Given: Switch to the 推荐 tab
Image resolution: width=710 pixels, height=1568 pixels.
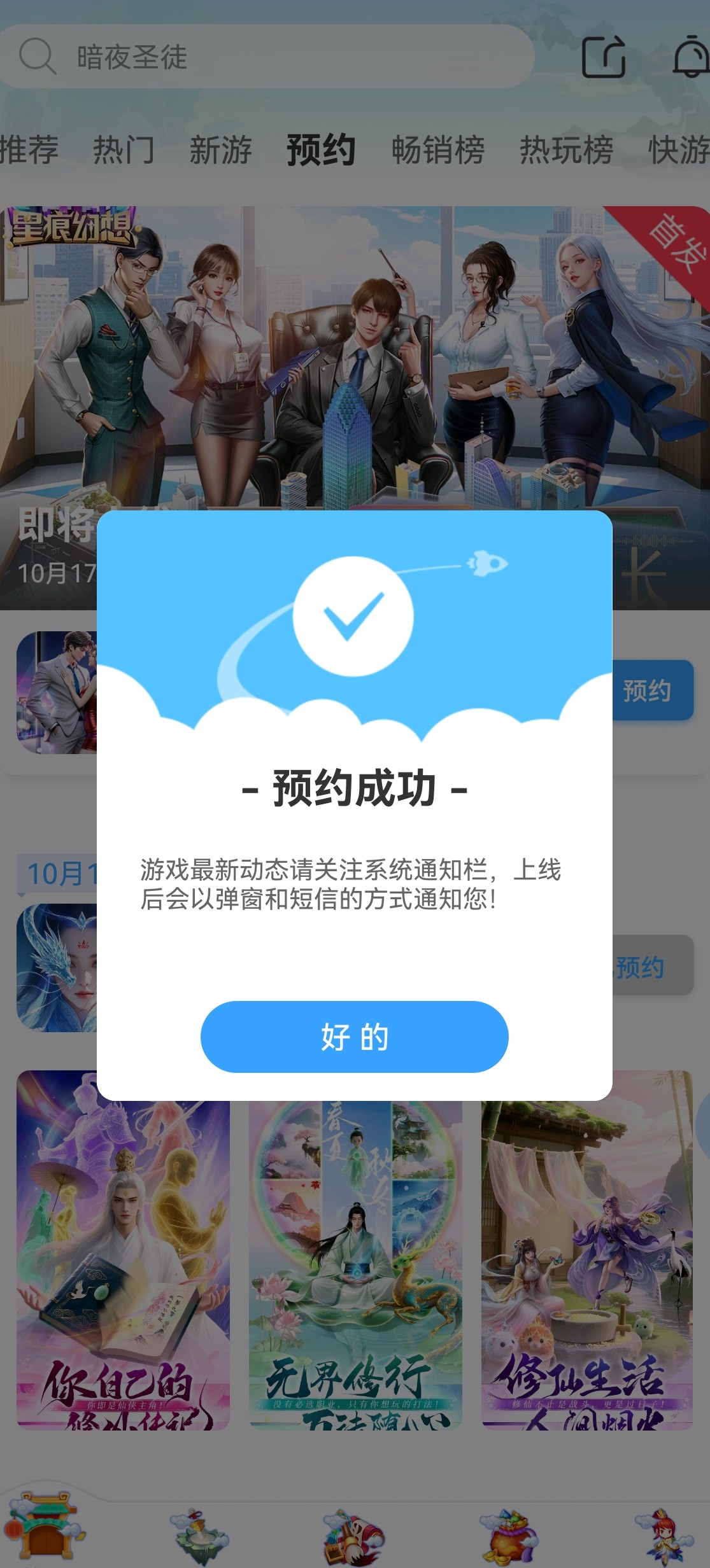Looking at the screenshot, I should coord(29,150).
